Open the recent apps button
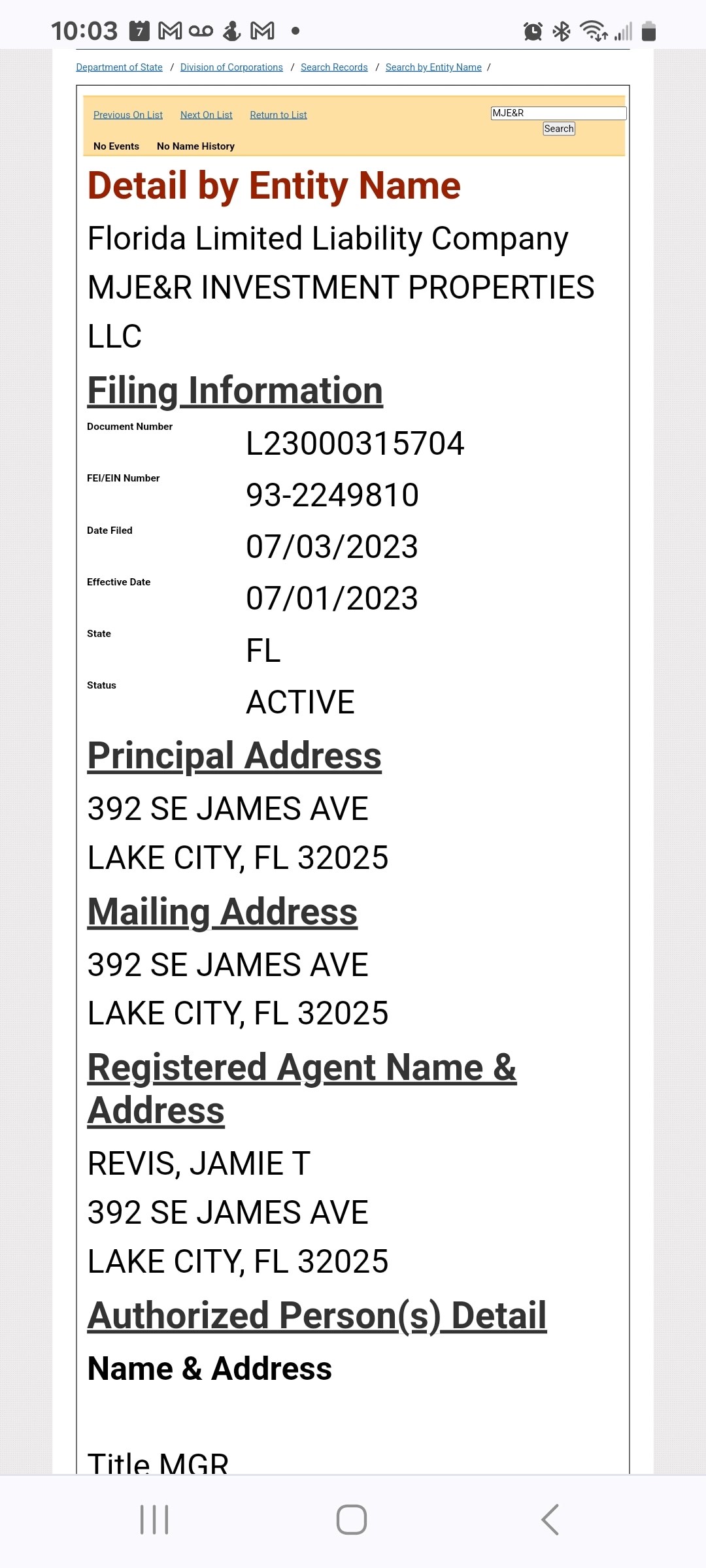Image resolution: width=706 pixels, height=1568 pixels. tap(154, 1520)
